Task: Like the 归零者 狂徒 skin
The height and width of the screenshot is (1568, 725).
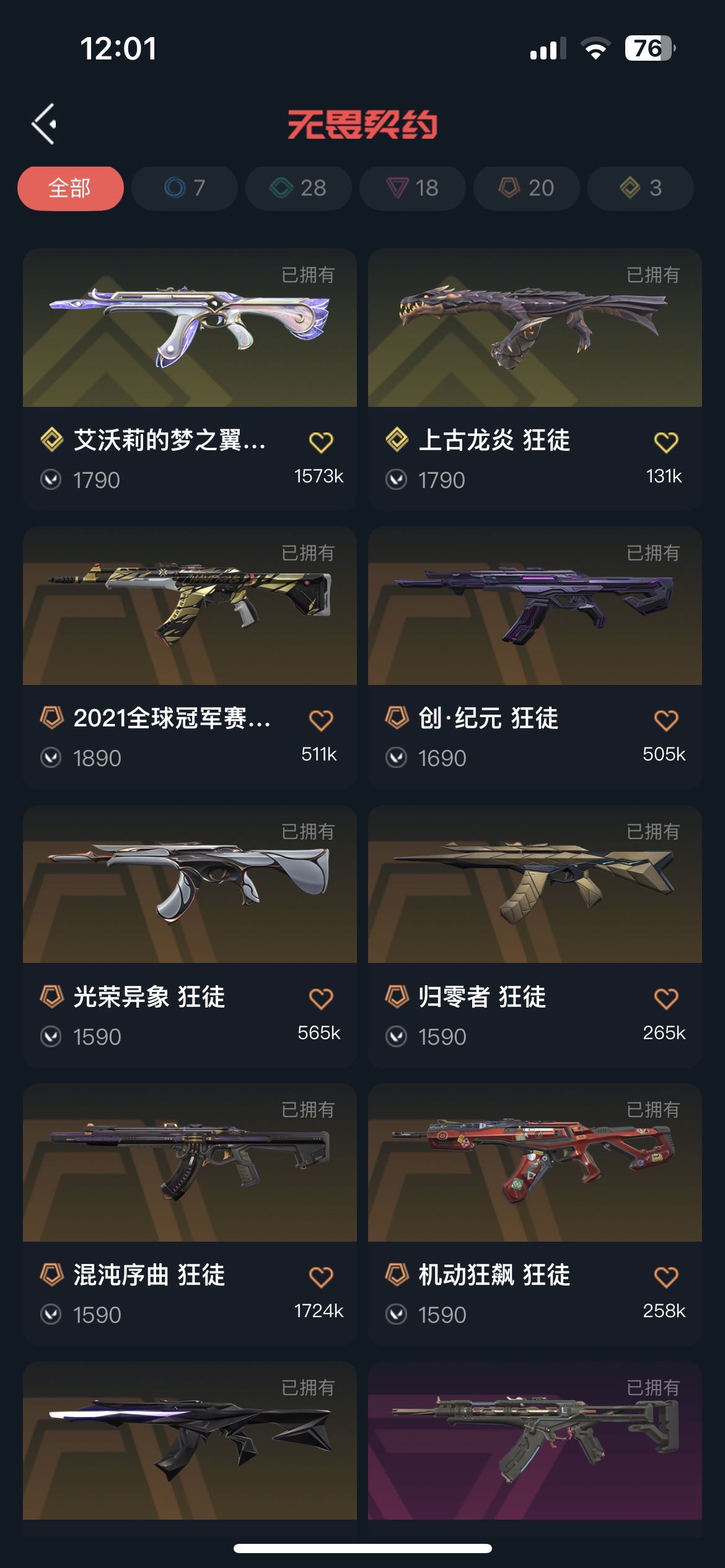Action: (666, 998)
